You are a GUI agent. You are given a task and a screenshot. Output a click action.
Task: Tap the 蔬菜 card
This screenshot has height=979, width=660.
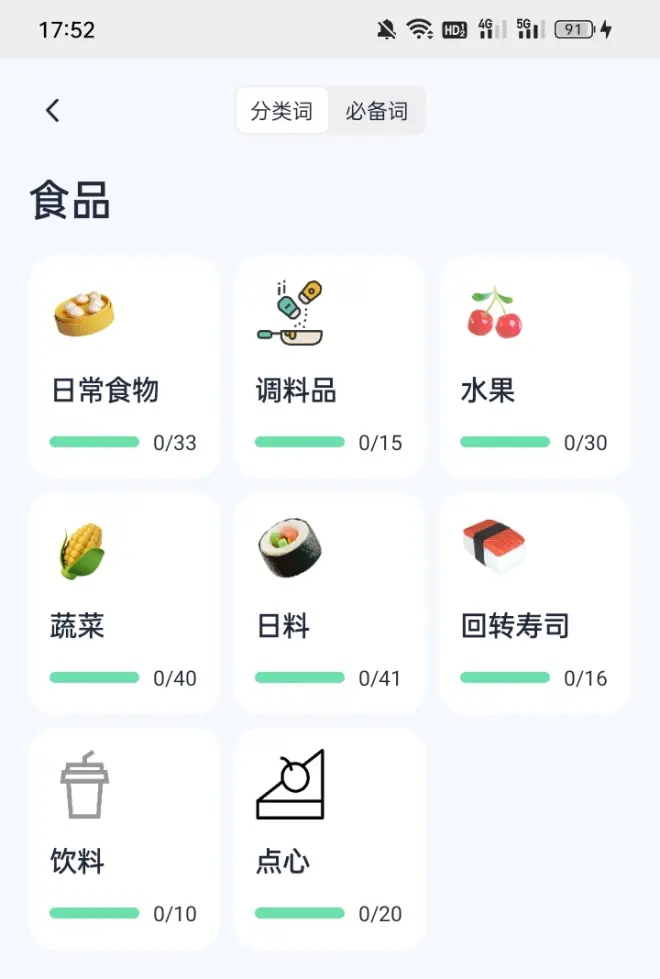124,603
